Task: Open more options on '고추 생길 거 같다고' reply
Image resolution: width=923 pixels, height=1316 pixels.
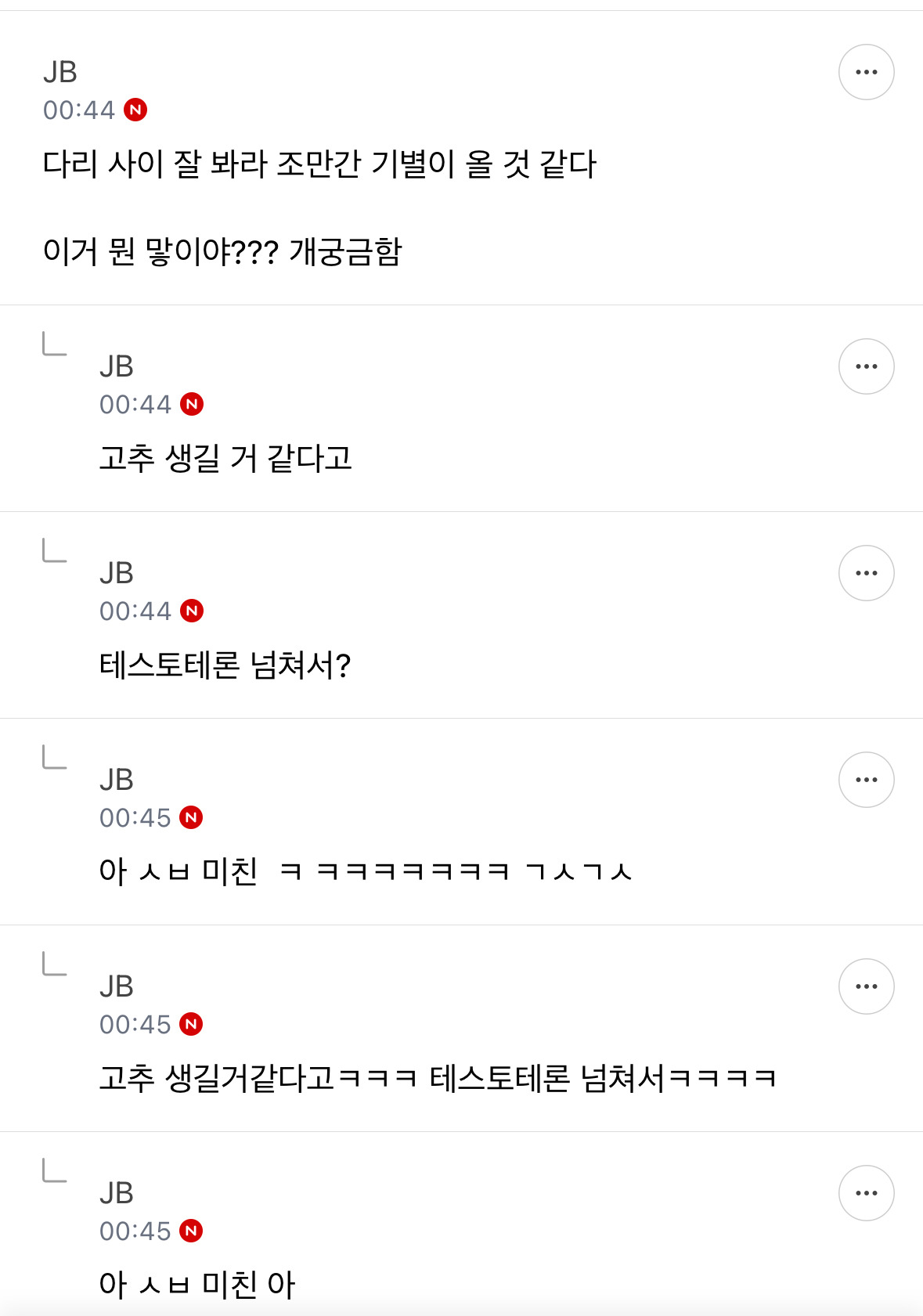Action: pos(866,366)
